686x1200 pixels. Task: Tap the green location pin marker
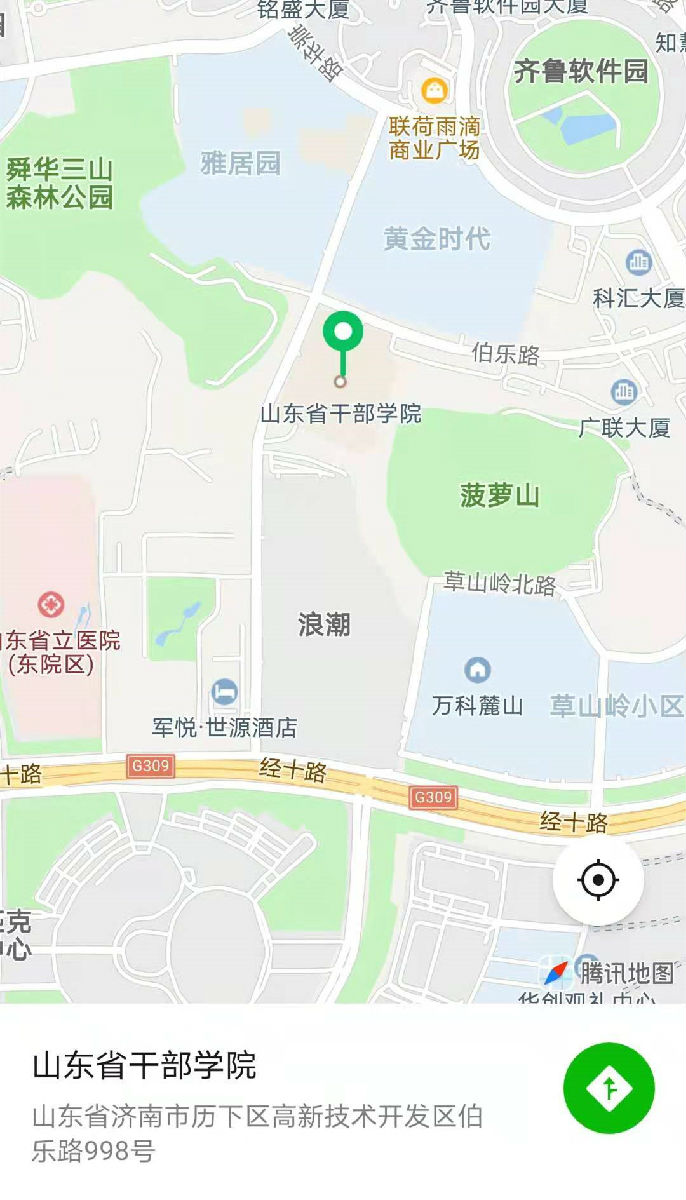tap(342, 334)
